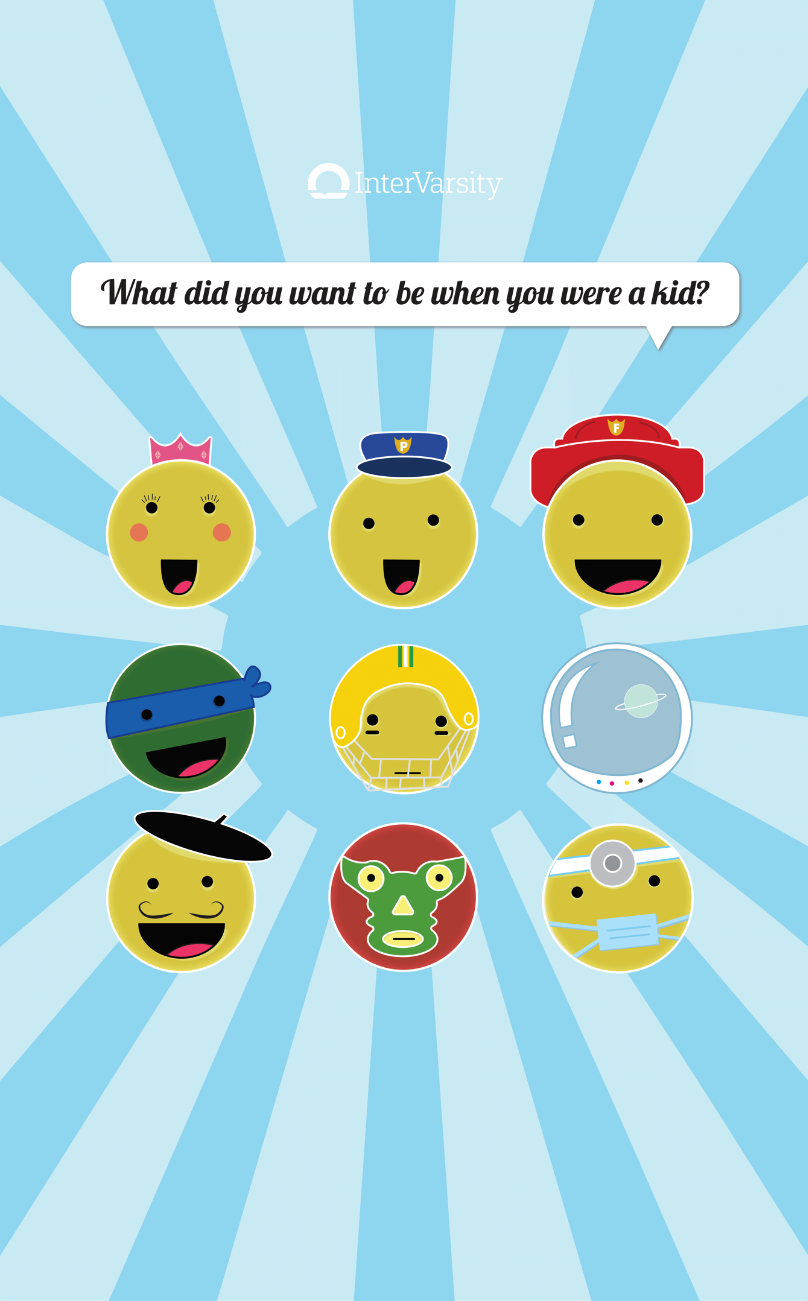Select the artist face with black beret

pos(181,897)
